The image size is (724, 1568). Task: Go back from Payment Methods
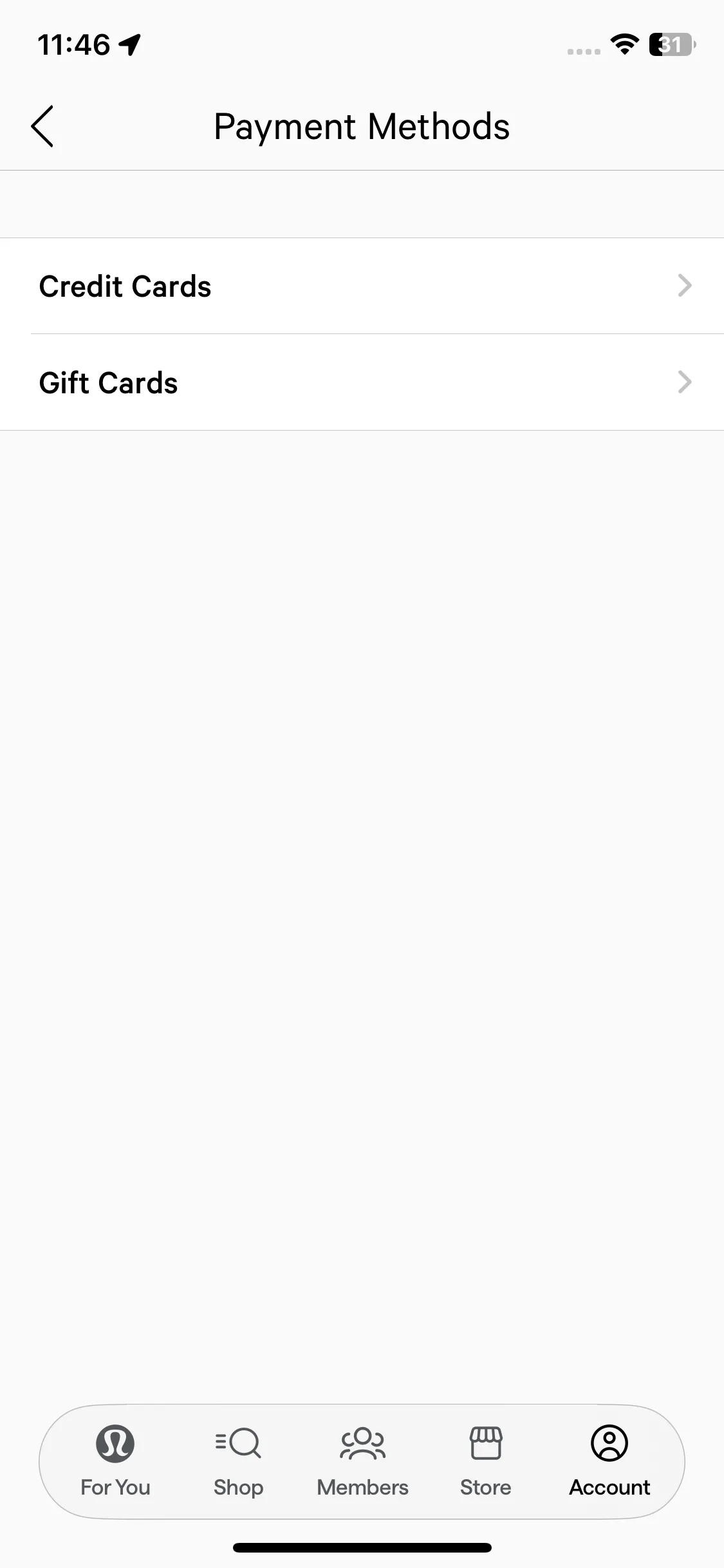point(42,126)
